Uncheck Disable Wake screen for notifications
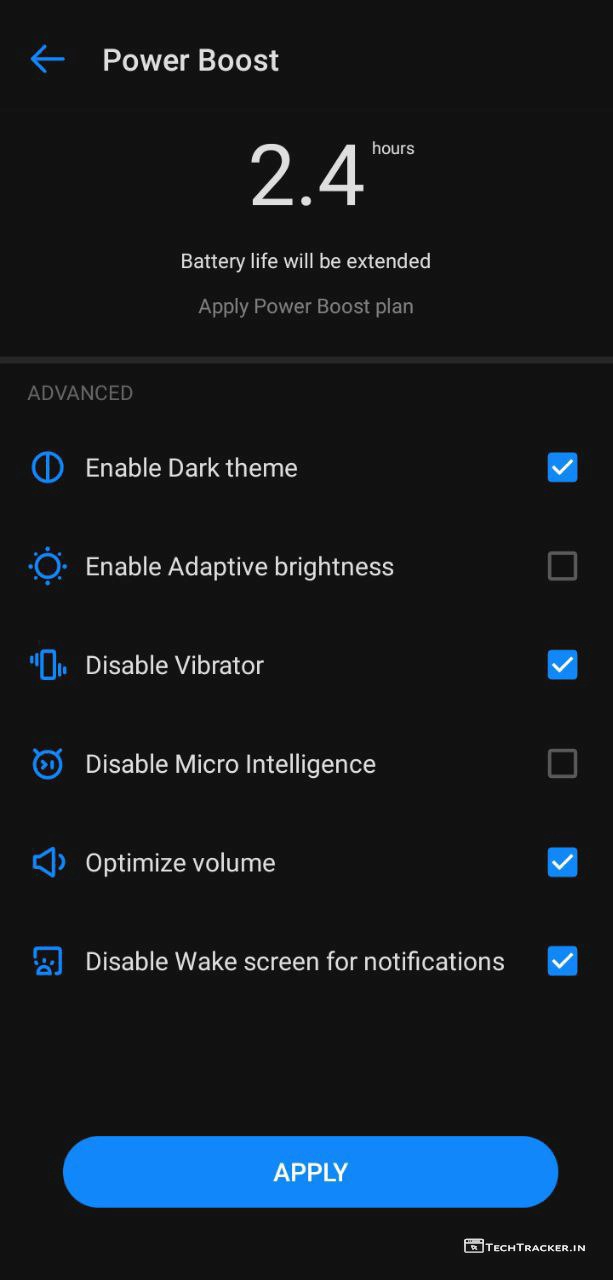This screenshot has height=1280, width=613. pyautogui.click(x=562, y=961)
